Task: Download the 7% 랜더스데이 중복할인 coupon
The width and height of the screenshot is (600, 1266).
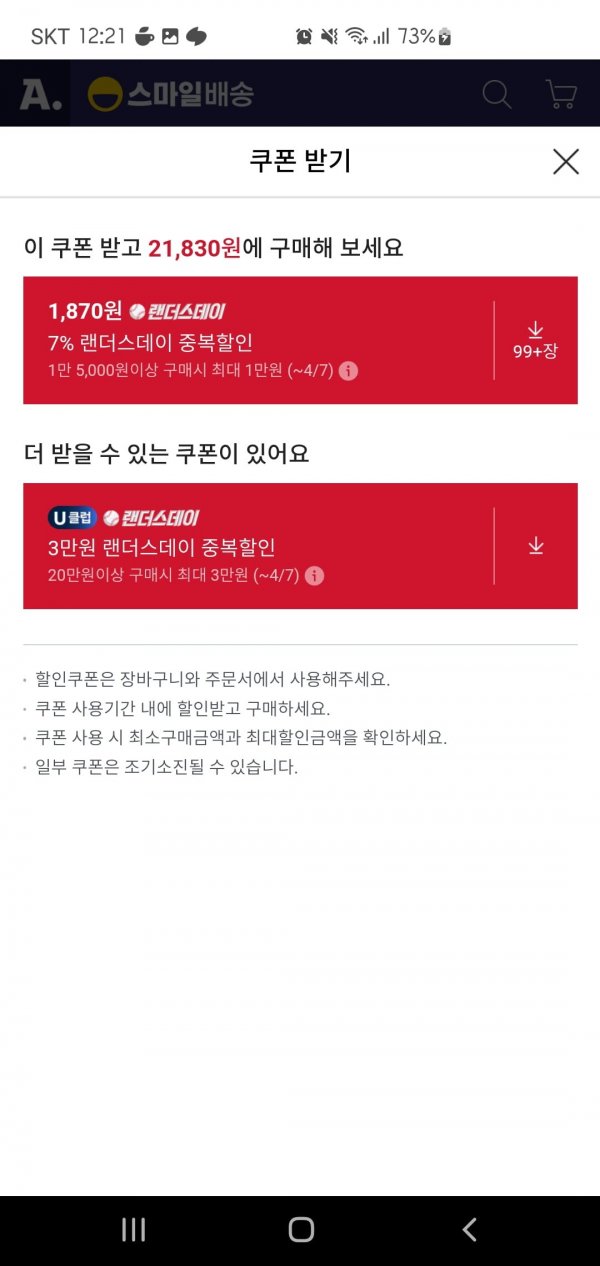Action: [x=535, y=340]
